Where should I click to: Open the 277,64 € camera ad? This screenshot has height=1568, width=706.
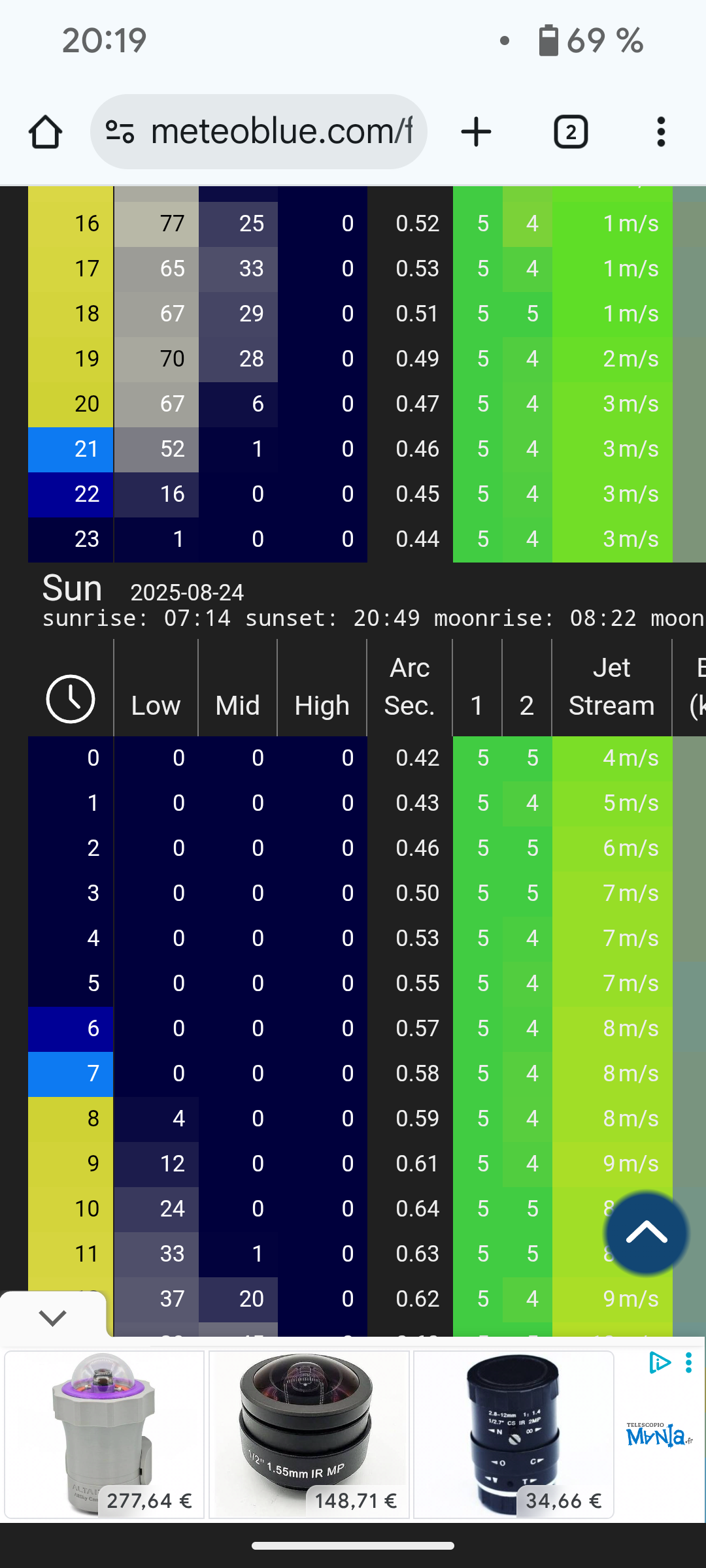tap(105, 1434)
